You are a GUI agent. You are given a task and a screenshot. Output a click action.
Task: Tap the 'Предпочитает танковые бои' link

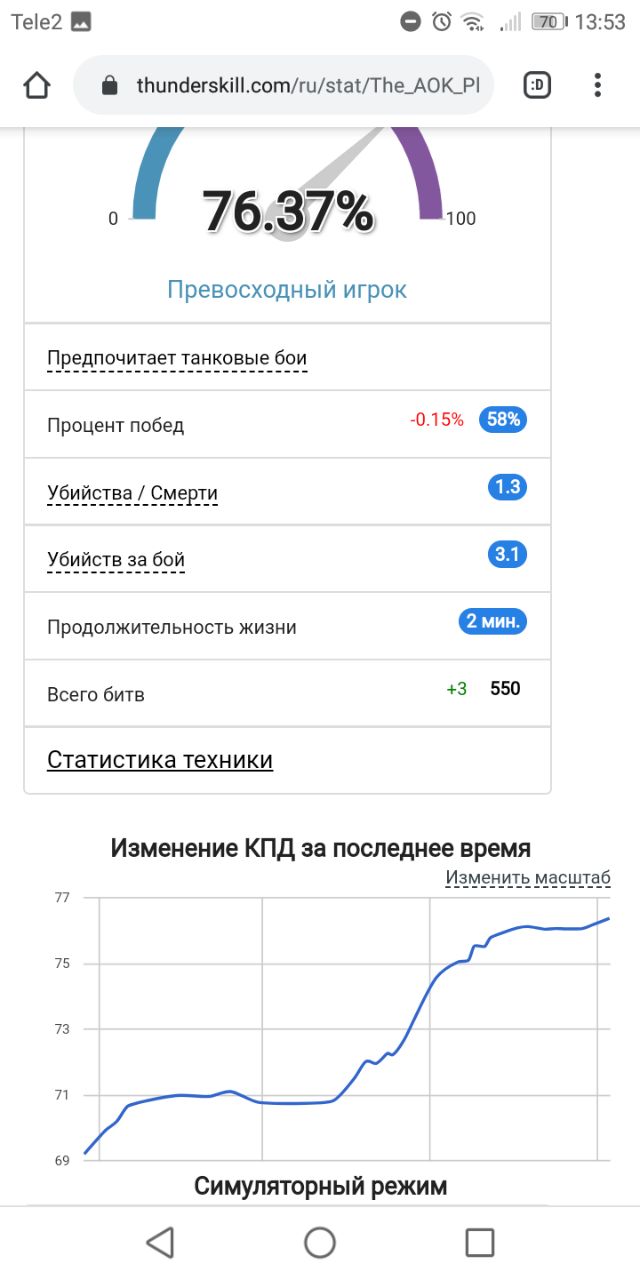[x=177, y=358]
